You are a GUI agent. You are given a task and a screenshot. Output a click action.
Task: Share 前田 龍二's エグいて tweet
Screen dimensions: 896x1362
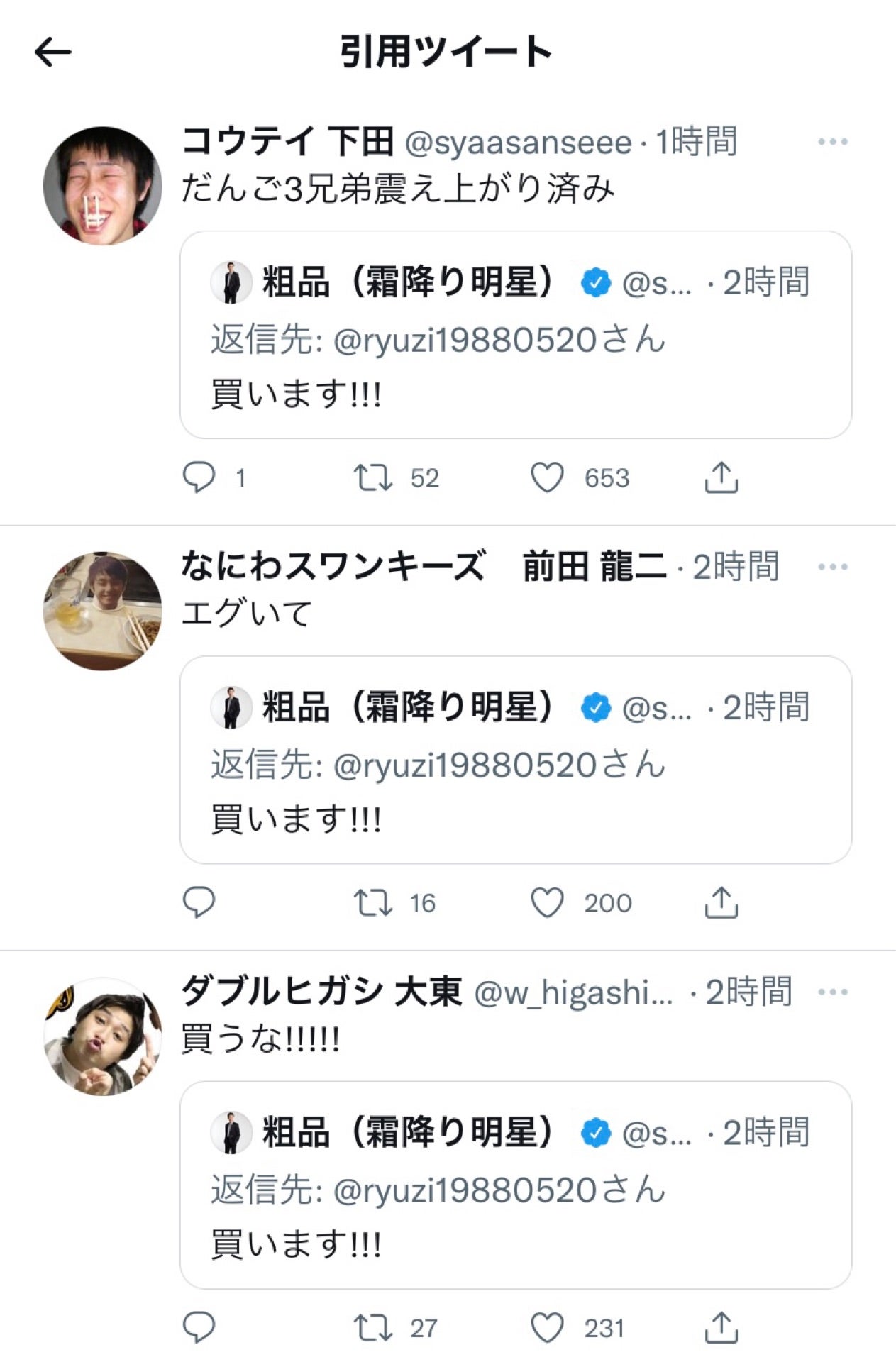coord(721,902)
